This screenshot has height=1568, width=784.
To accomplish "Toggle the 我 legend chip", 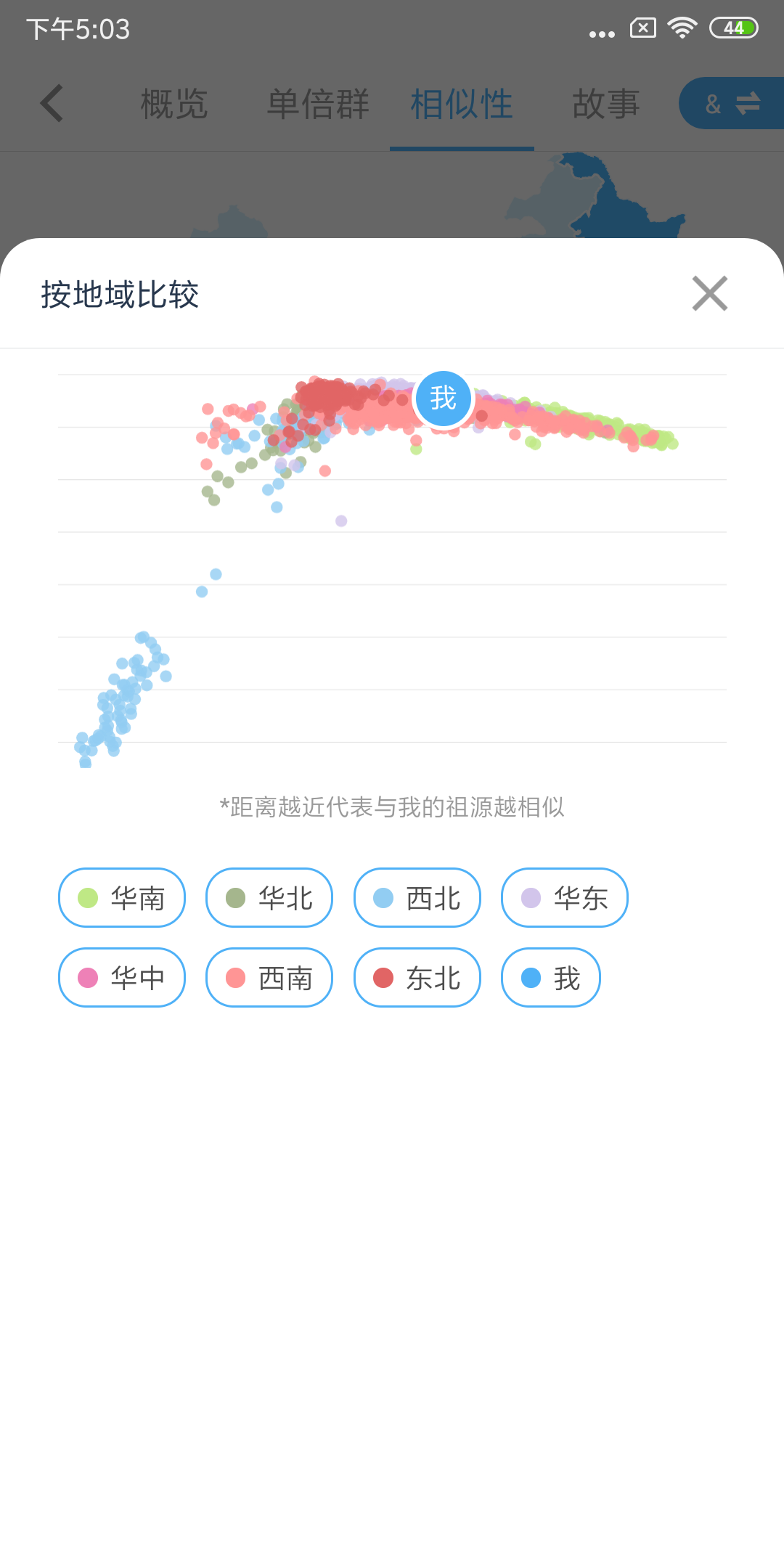I will pyautogui.click(x=551, y=978).
